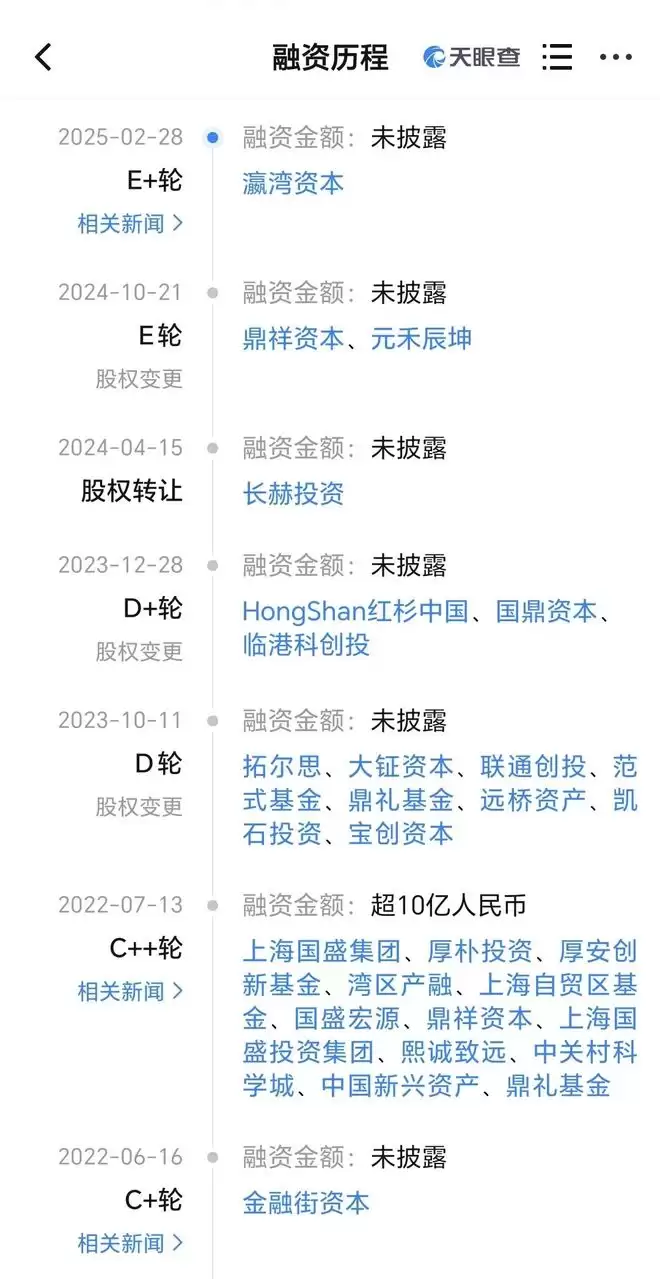Open 中国新兴资产 investor link
The width and height of the screenshot is (660, 1279).
pyautogui.click(x=400, y=1085)
